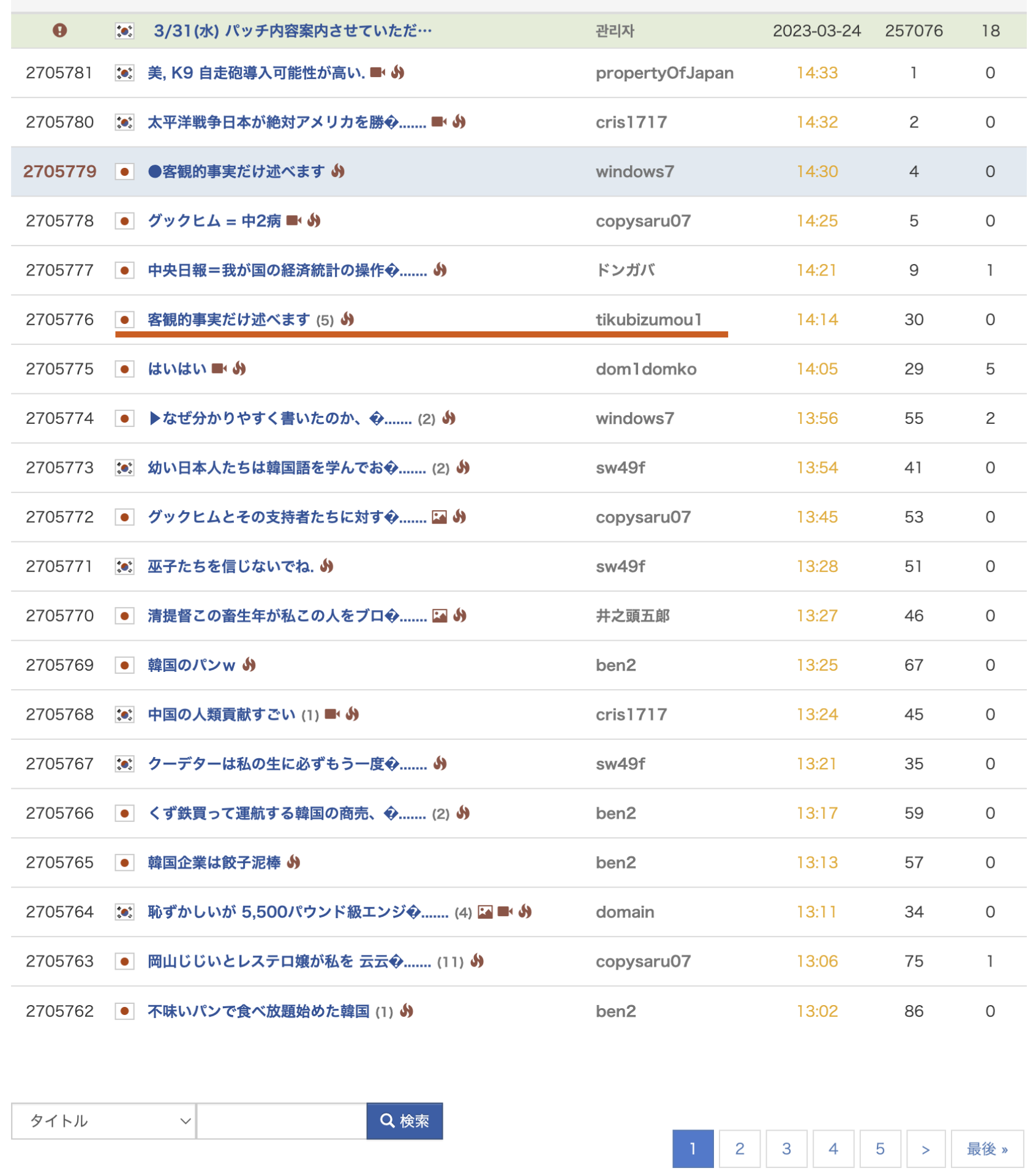Viewport: 1033px width, 1176px height.
Task: Go to page 5
Action: tap(879, 1148)
